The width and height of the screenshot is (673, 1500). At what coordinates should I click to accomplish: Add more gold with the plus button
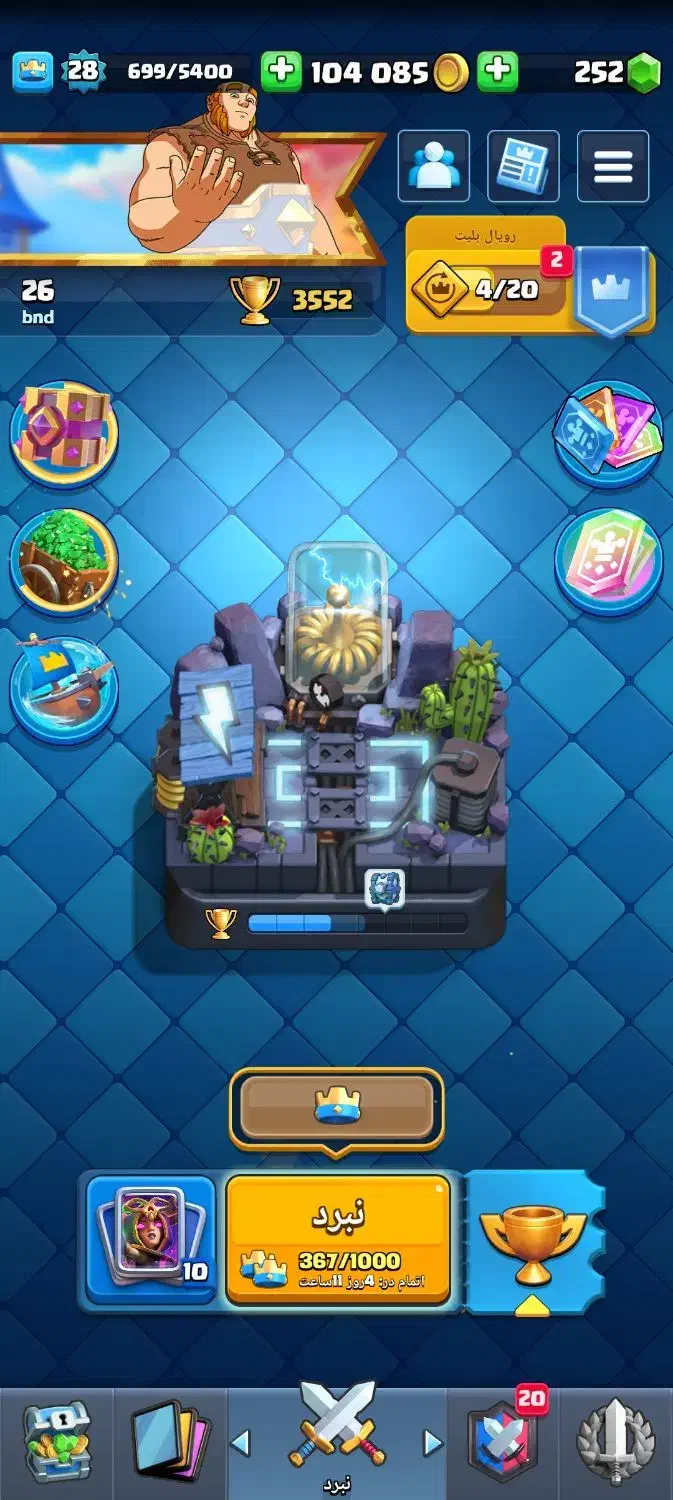[281, 71]
